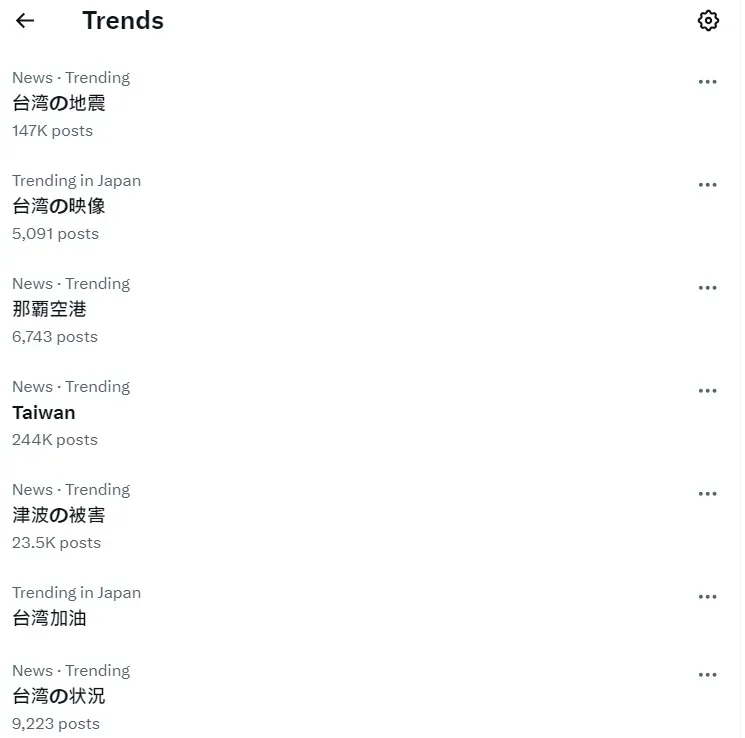Screen dimensions: 745x738
Task: Open the 台湾の地震 trend
Action: pos(59,104)
